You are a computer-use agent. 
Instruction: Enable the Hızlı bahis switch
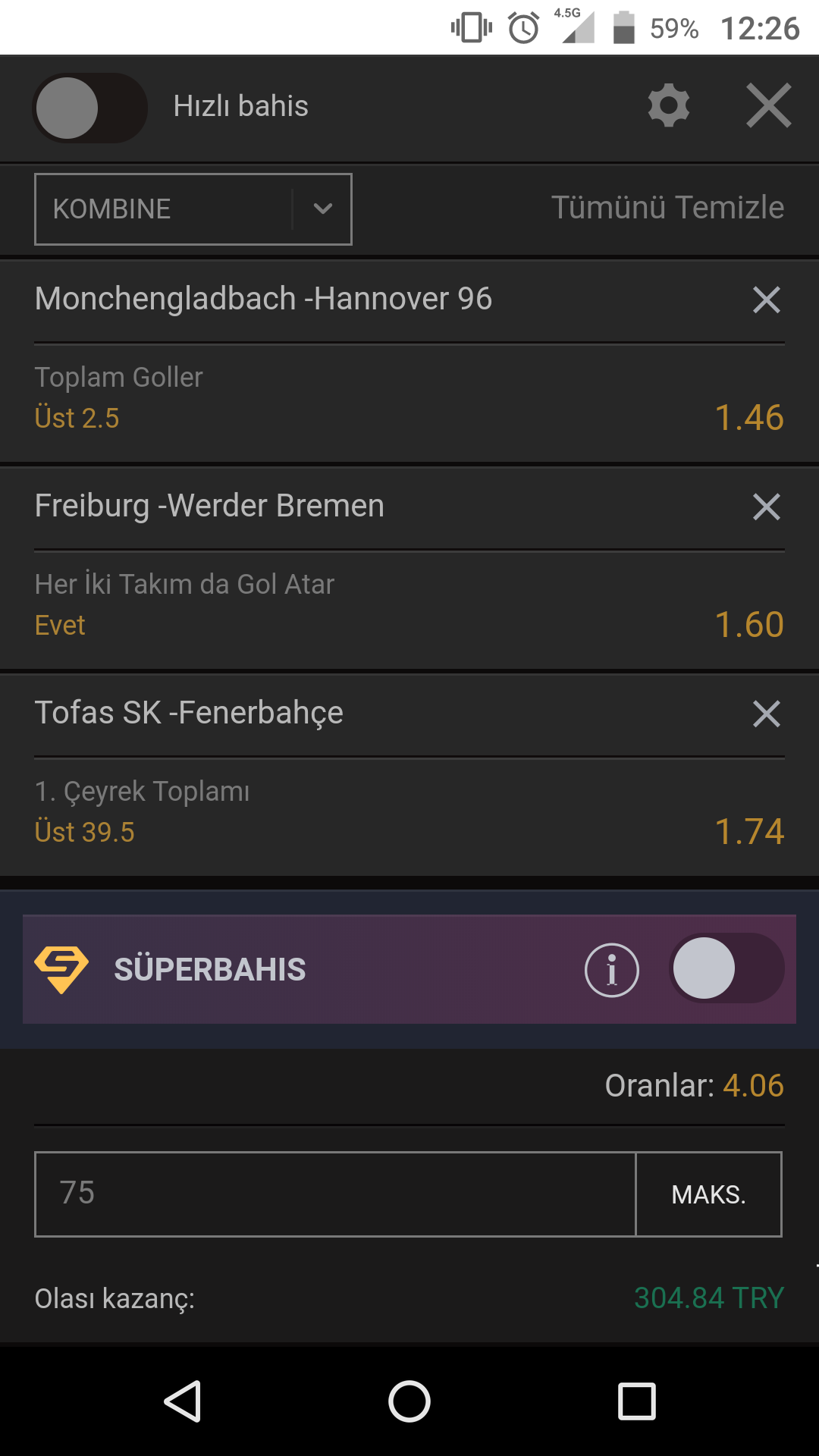pos(89,108)
